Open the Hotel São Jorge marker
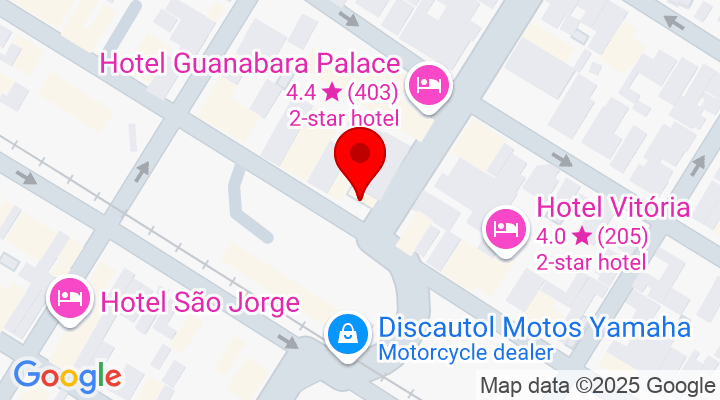Screen dimensions: 720x400 coord(69,297)
